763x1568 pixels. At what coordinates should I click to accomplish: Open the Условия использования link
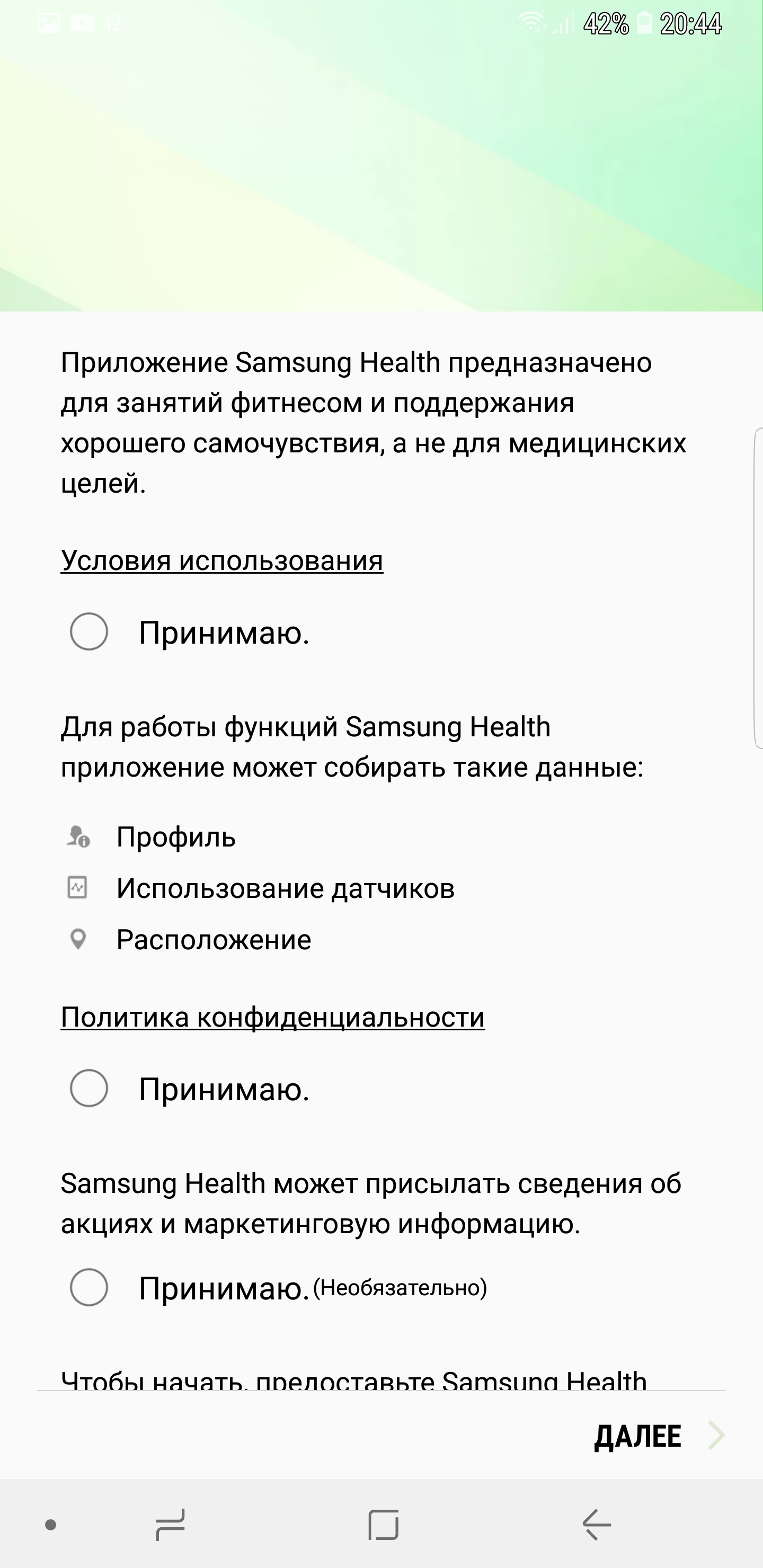coord(221,560)
